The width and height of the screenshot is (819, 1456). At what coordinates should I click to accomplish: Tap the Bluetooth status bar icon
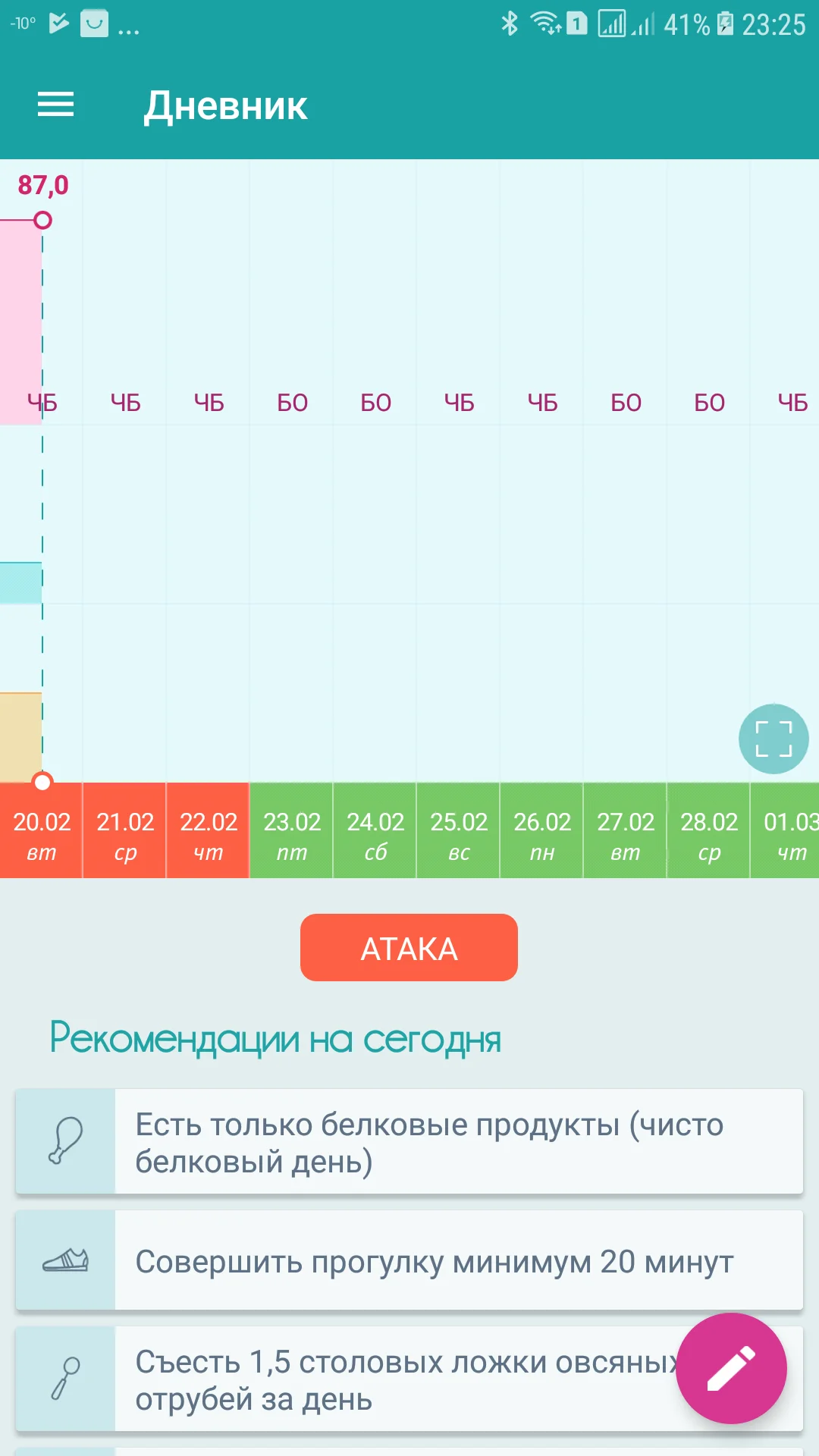point(510,24)
